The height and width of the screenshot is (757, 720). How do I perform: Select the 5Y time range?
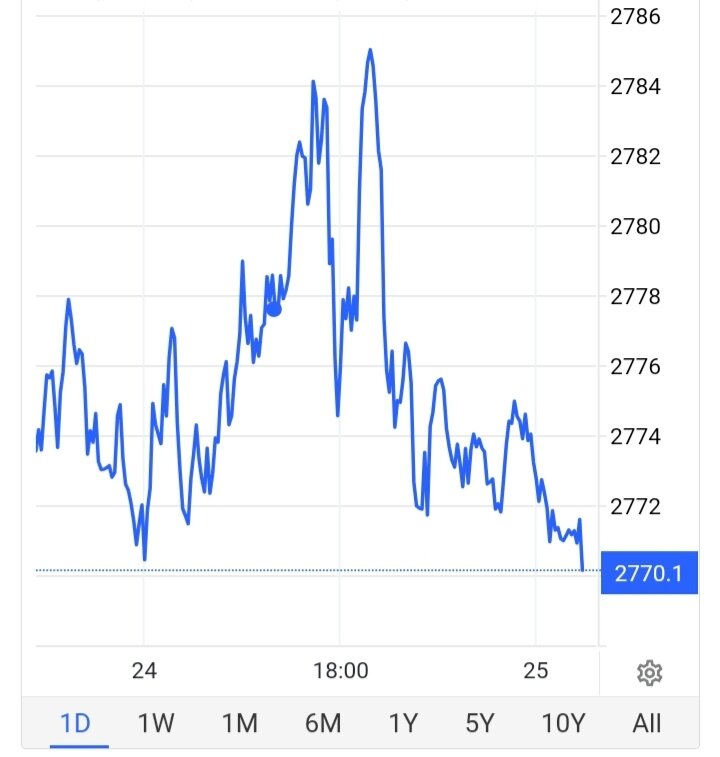(480, 723)
